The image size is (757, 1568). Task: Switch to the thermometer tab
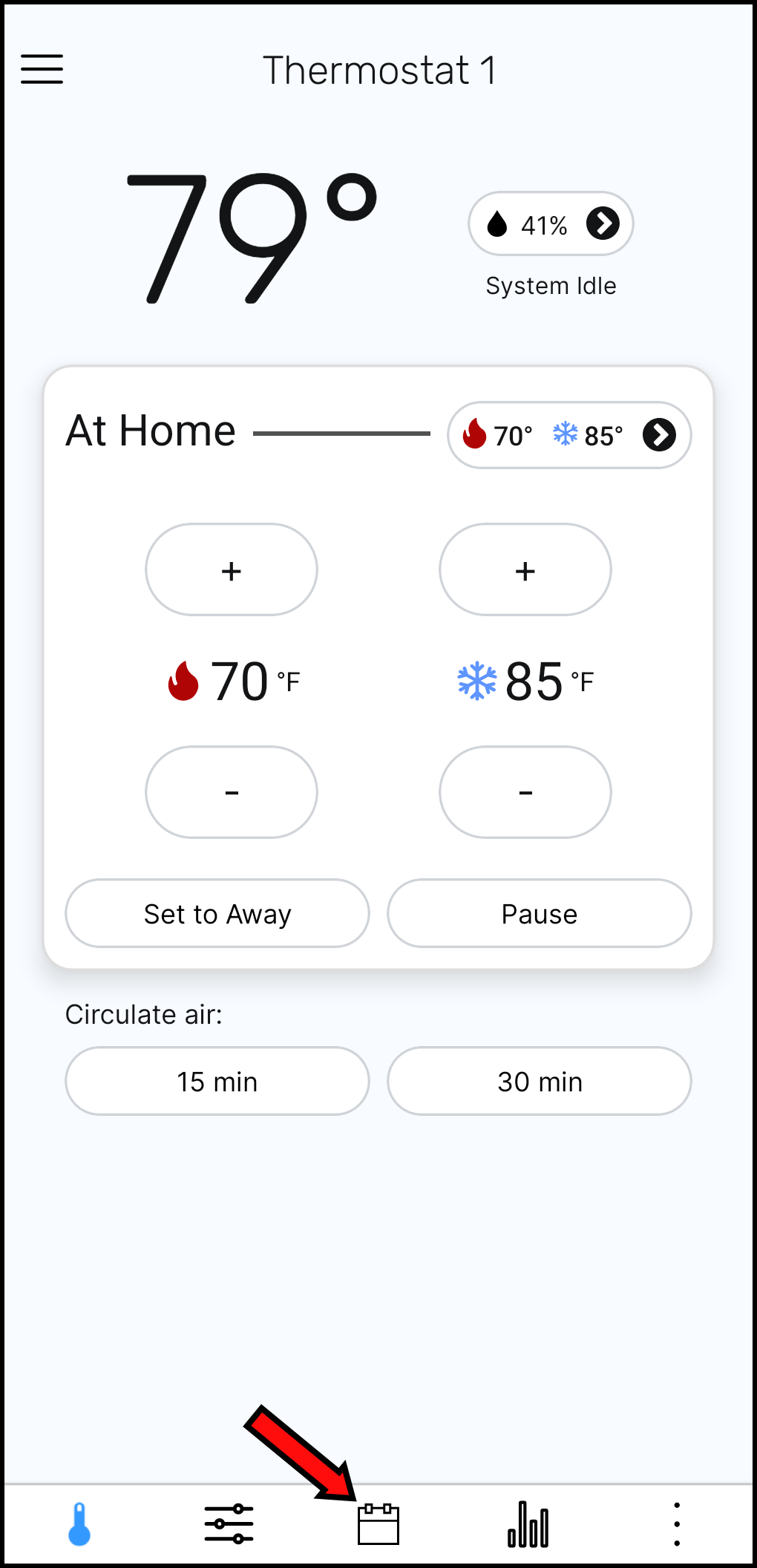tap(79, 1524)
